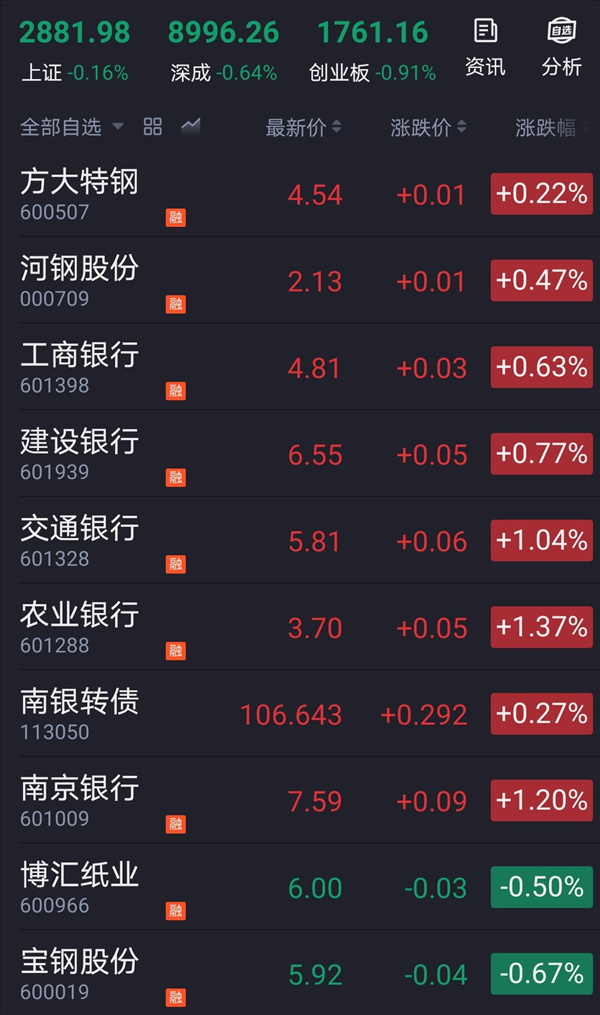Sort list by 最新价
The width and height of the screenshot is (600, 1015).
pyautogui.click(x=303, y=128)
